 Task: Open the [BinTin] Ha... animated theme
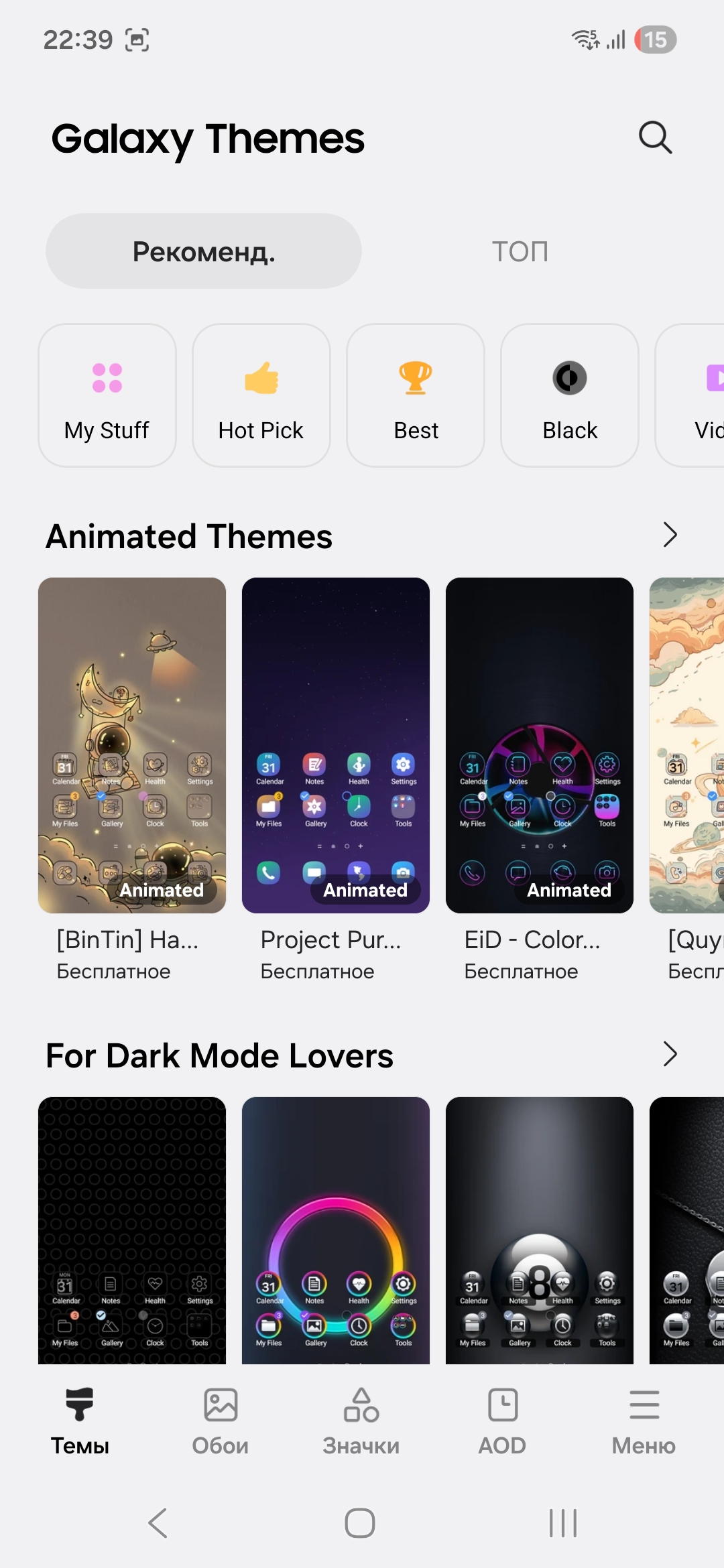tap(132, 745)
